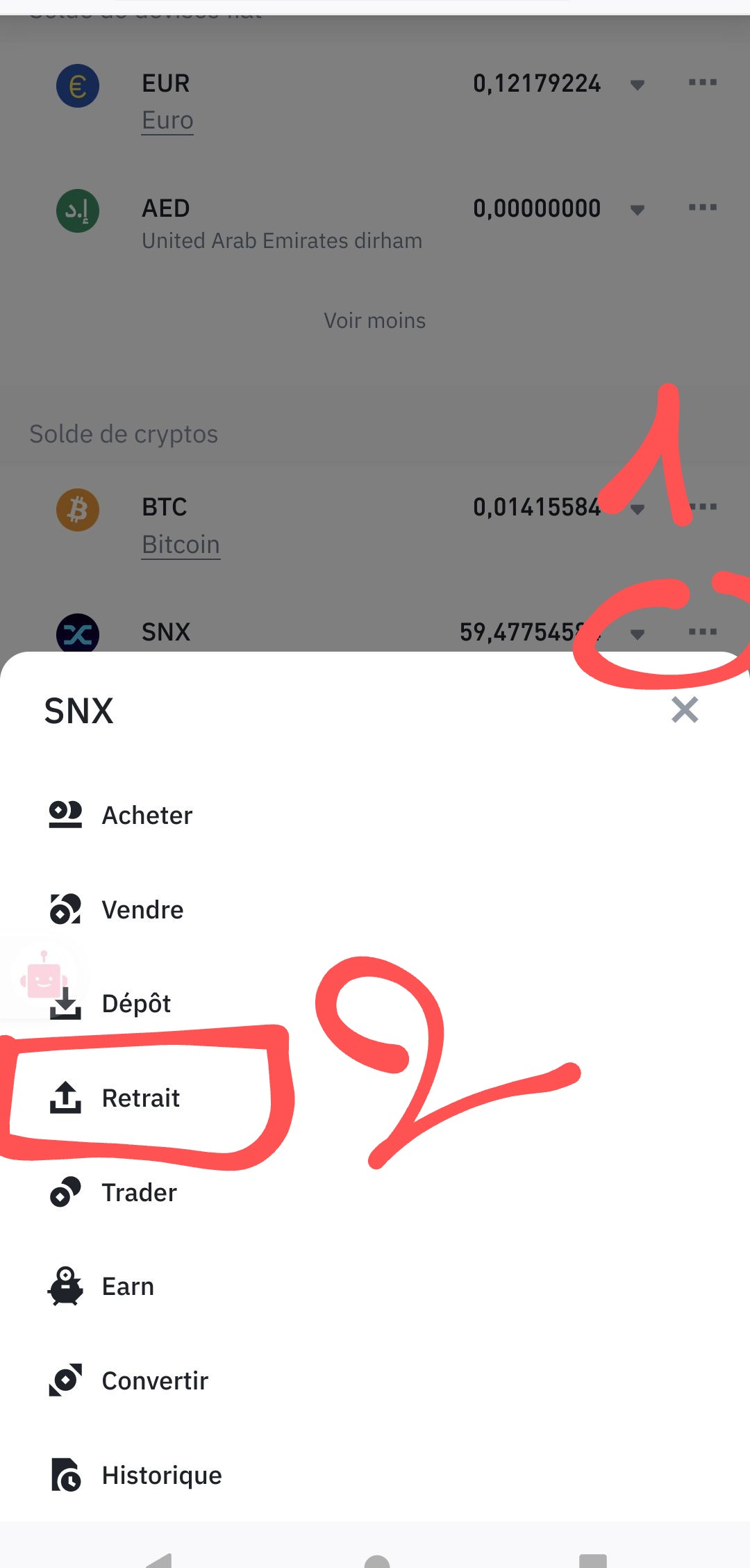750x1568 pixels.
Task: View Historique for SNX
Action: click(x=161, y=1475)
